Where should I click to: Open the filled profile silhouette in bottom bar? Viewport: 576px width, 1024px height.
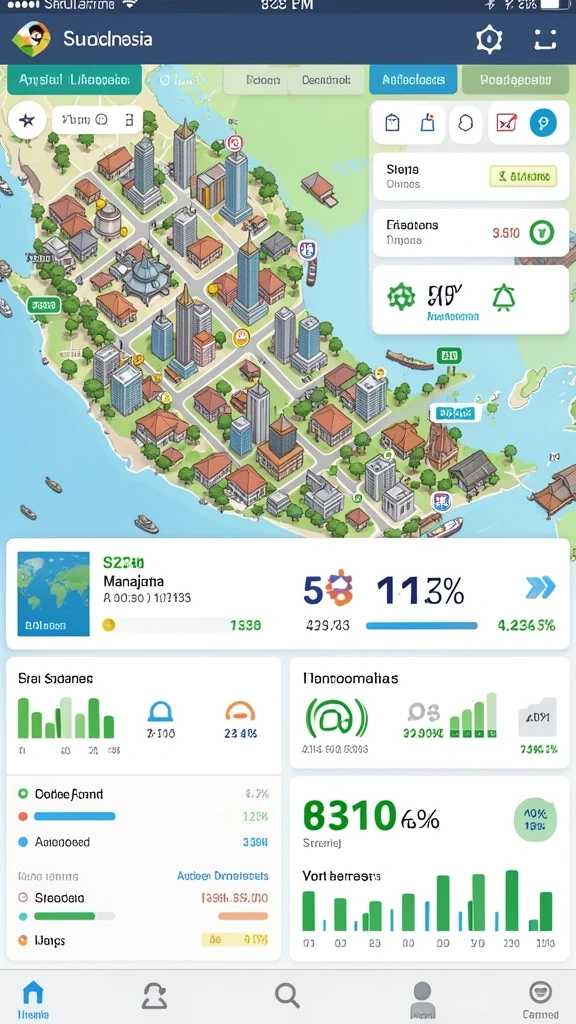pyautogui.click(x=423, y=999)
